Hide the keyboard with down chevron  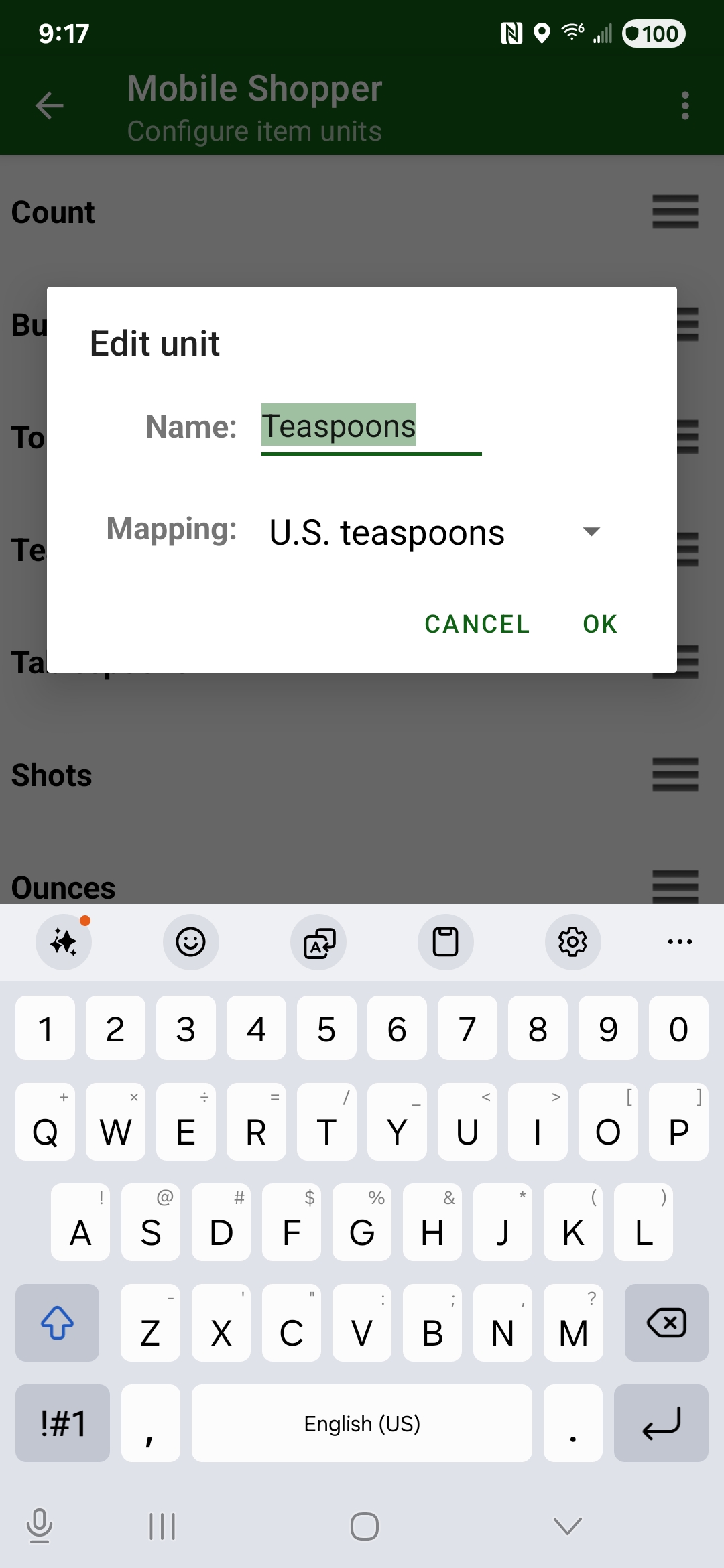tap(568, 1526)
